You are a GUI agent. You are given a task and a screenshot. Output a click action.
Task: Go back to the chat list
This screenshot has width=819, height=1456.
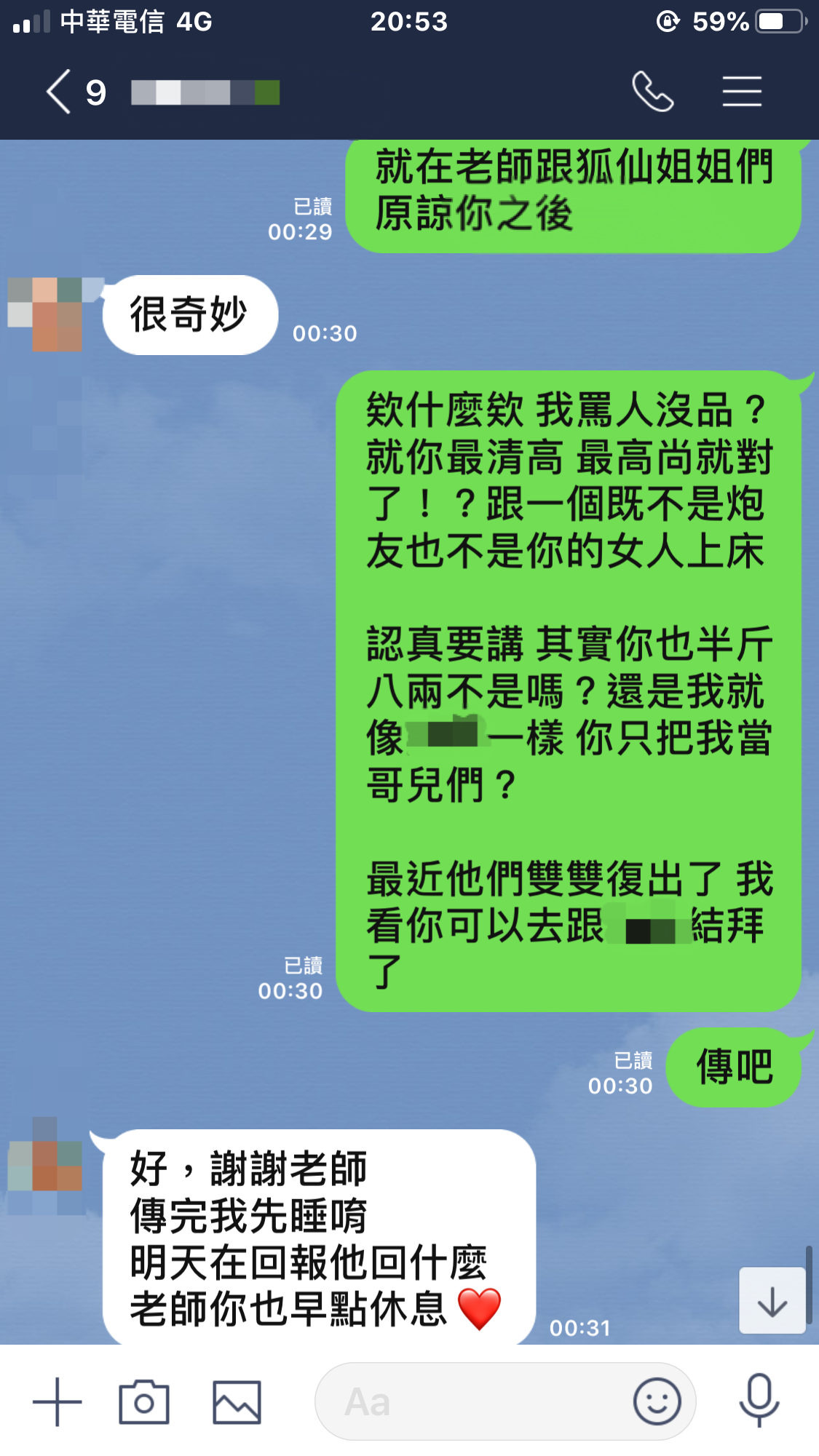[60, 92]
